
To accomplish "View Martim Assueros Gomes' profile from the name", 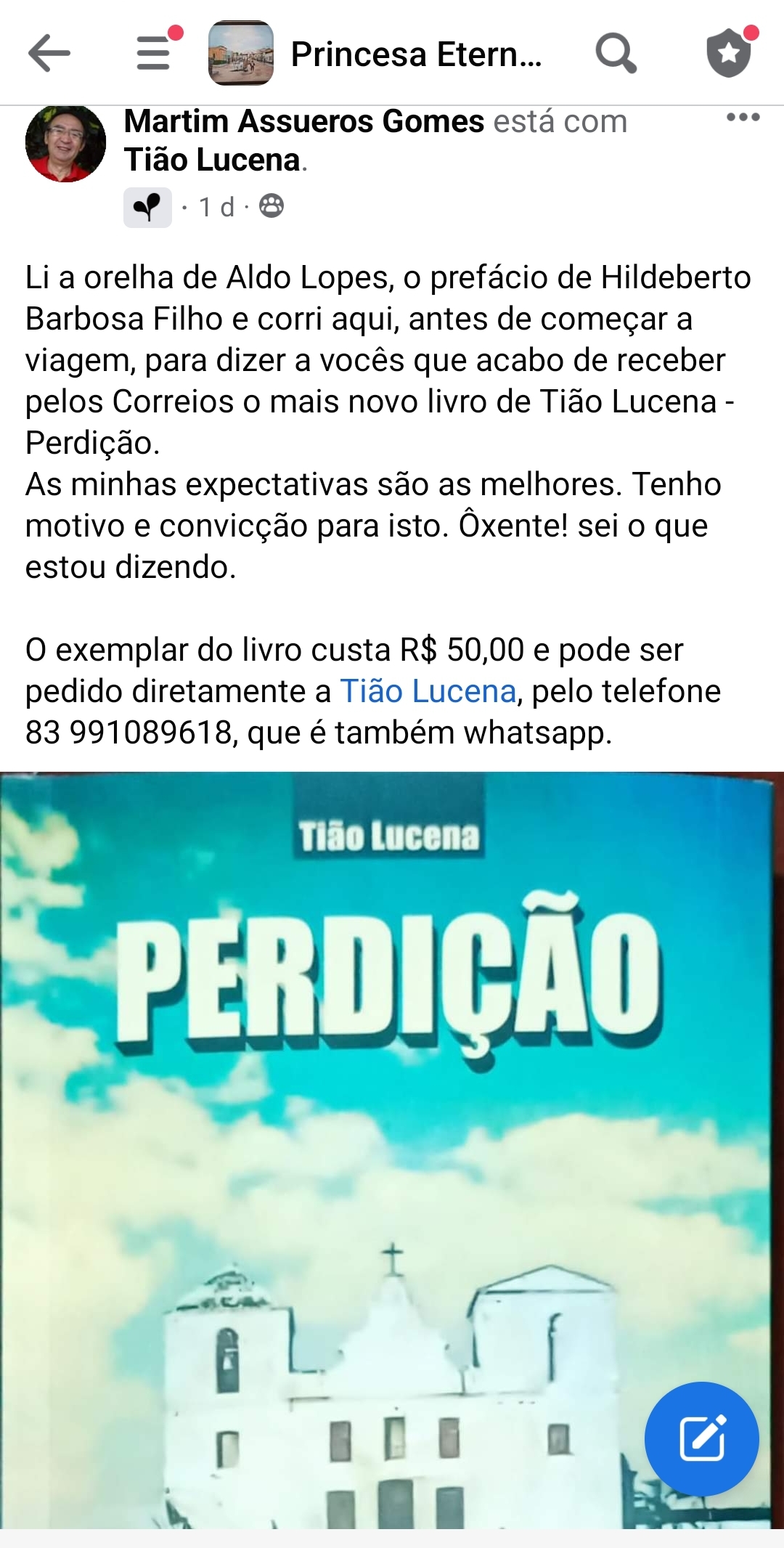I will pyautogui.click(x=304, y=121).
